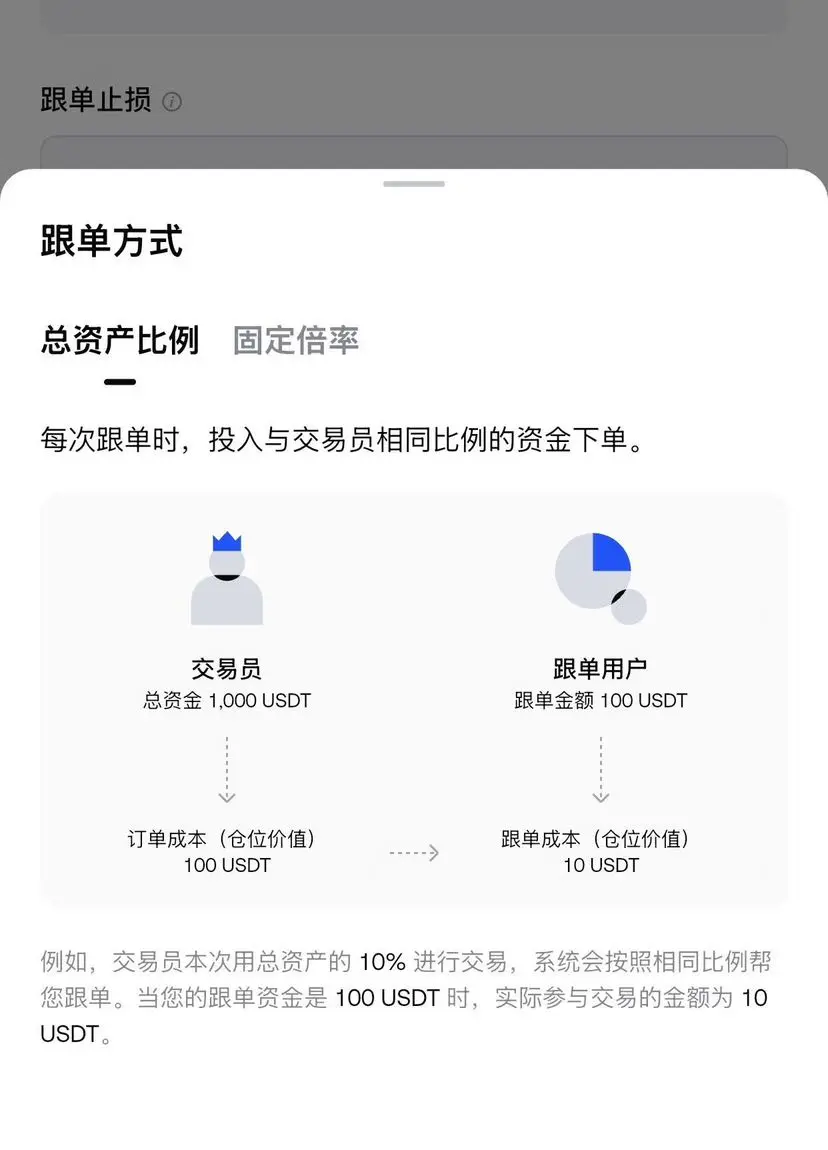Screen dimensions: 828x1150
Task: Click the small circle beside the pie chart
Action: pyautogui.click(x=630, y=605)
